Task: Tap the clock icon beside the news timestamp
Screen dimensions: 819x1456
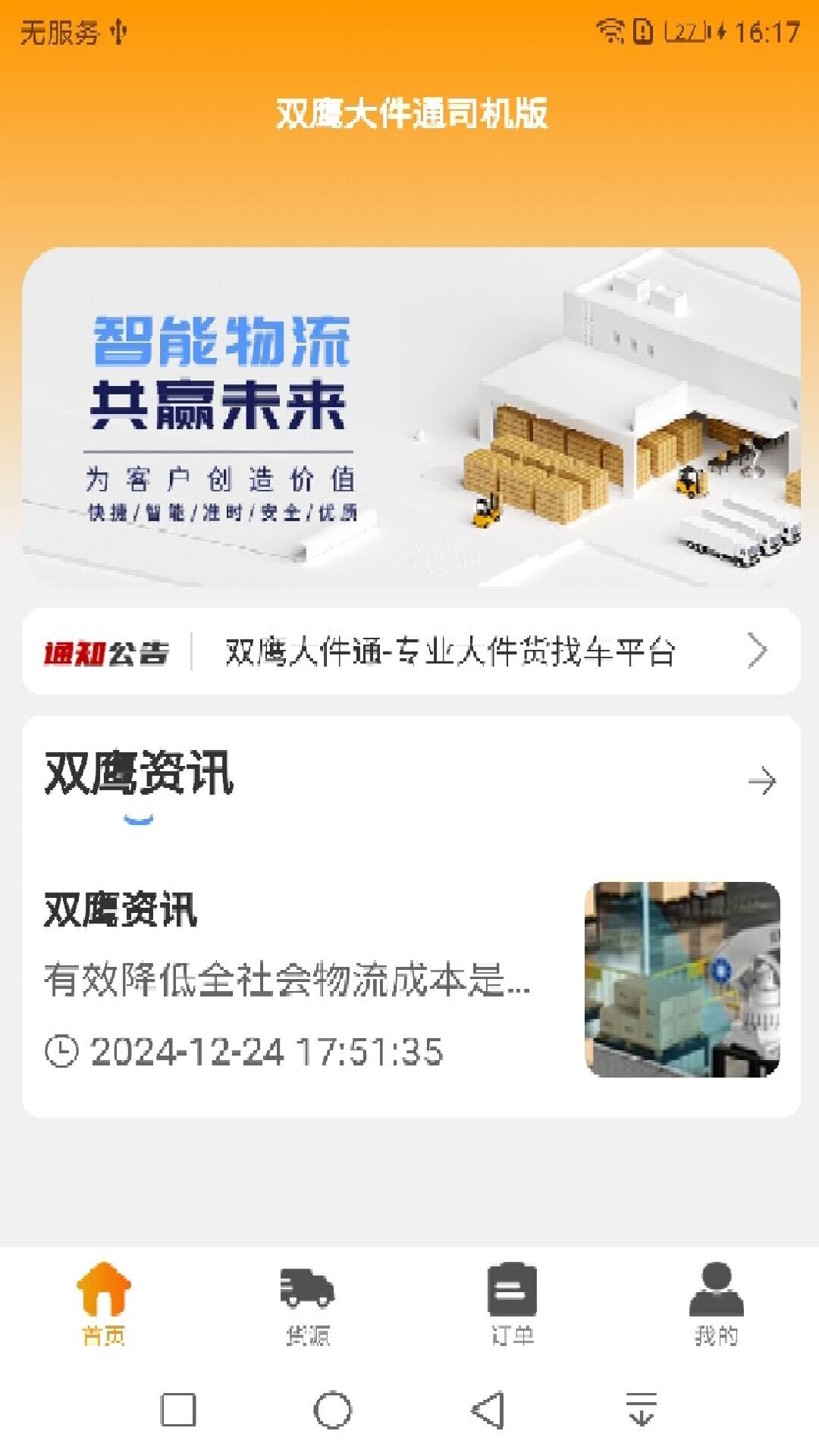Action: 62,1050
